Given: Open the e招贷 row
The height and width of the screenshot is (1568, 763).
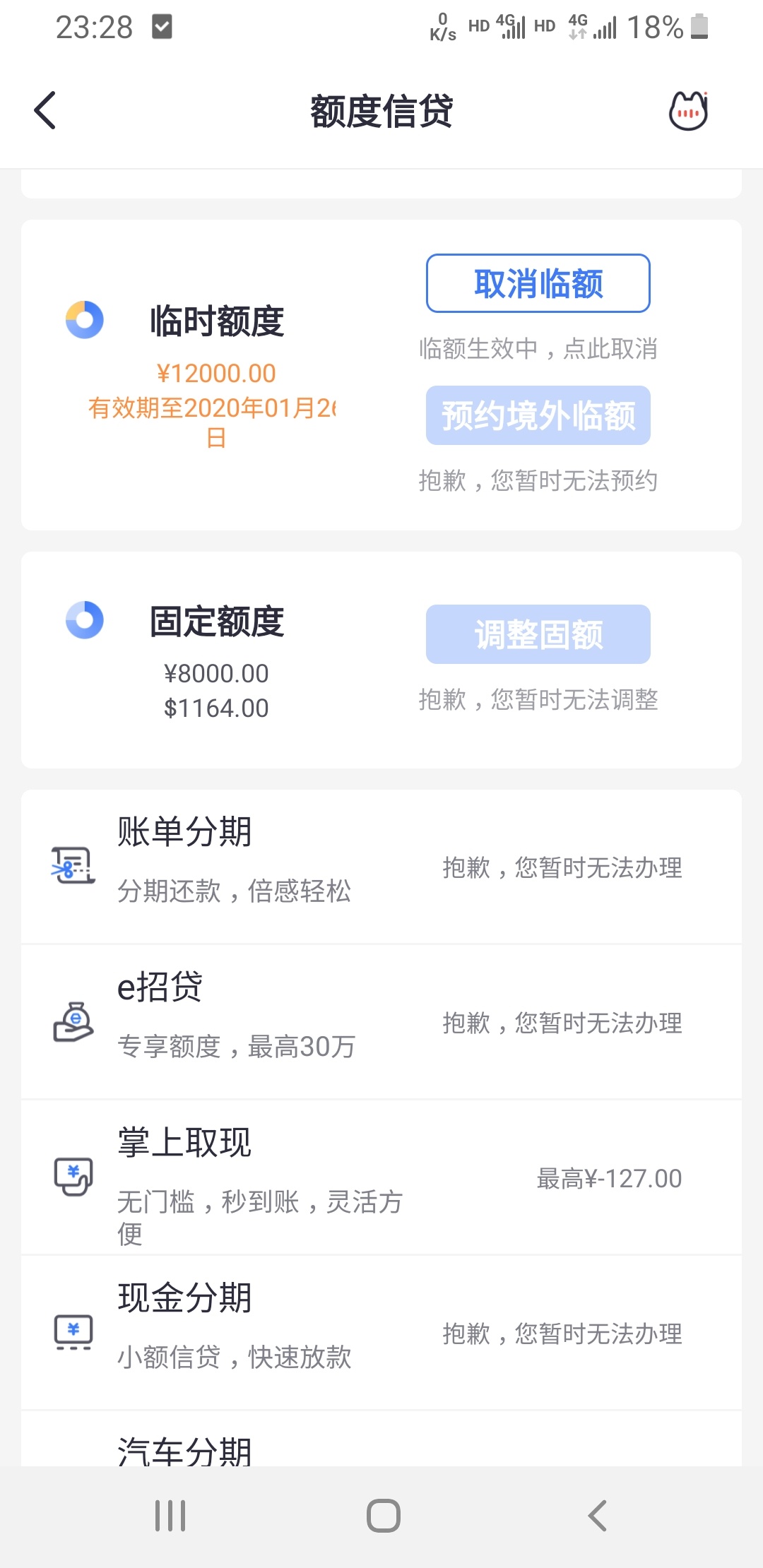Looking at the screenshot, I should [x=381, y=1022].
